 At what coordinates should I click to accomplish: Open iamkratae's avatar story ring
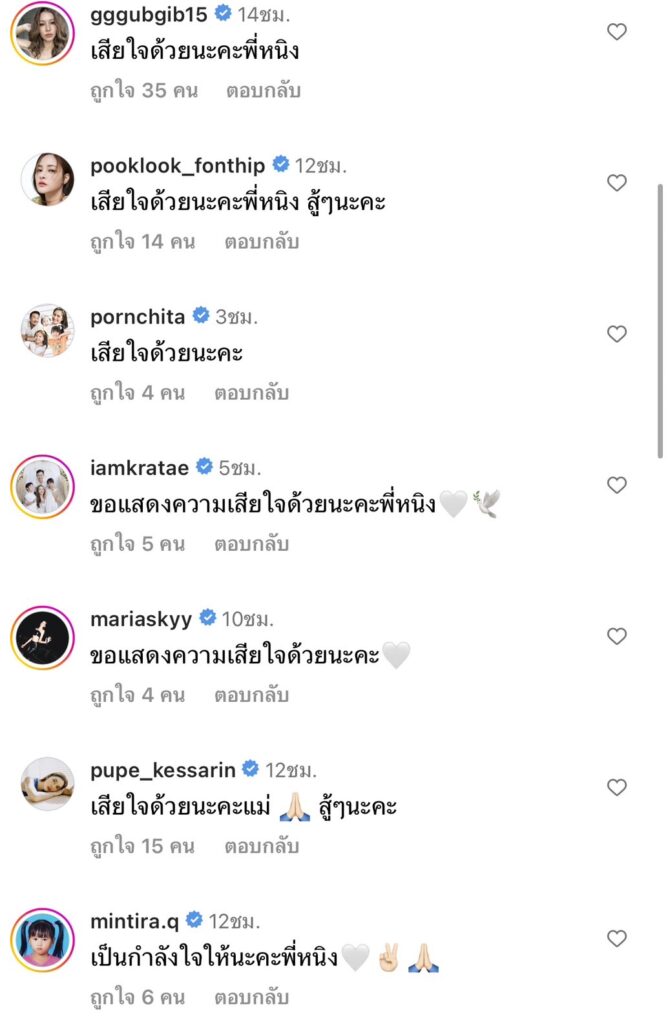pos(42,487)
